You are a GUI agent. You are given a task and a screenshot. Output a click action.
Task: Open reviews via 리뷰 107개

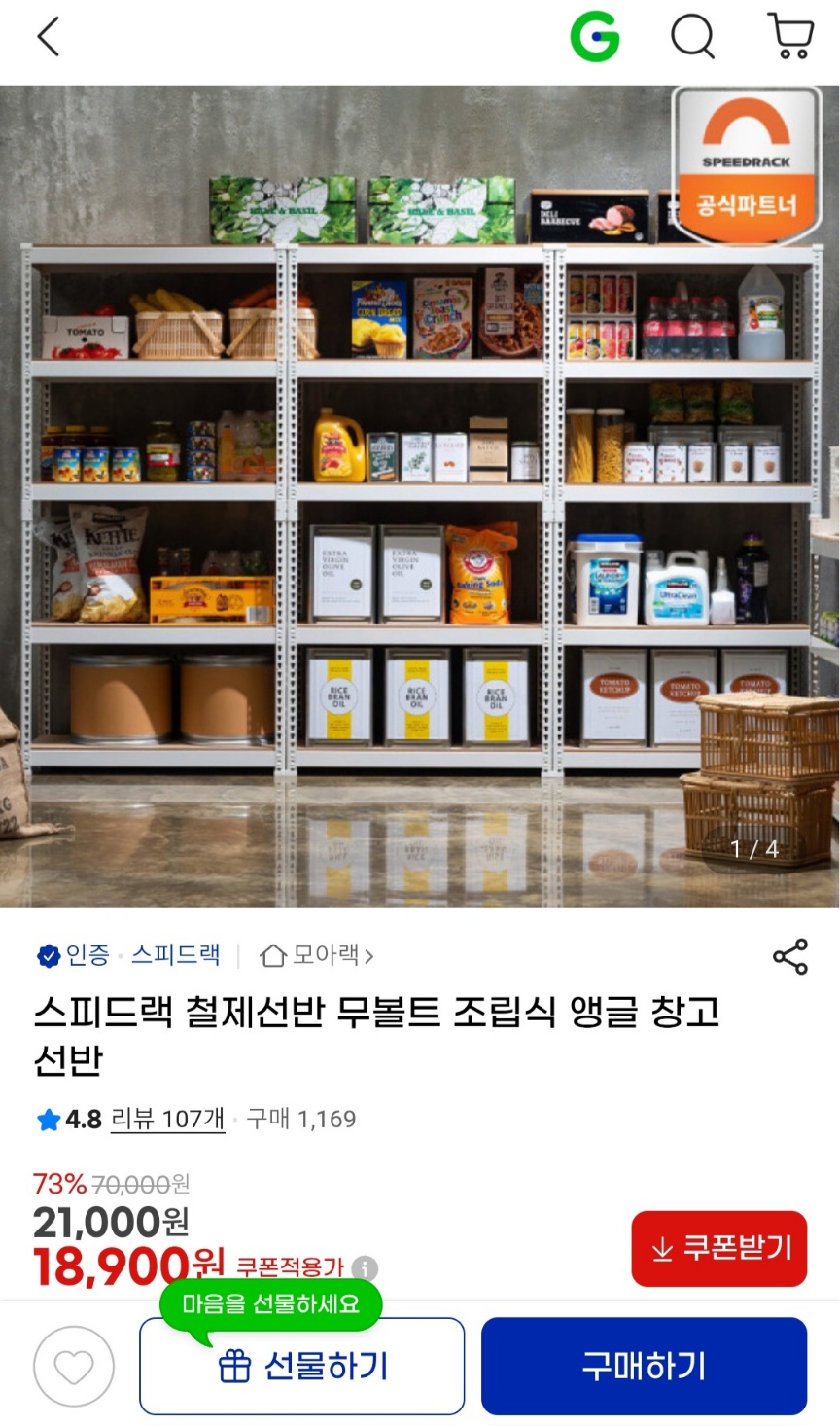[168, 1119]
